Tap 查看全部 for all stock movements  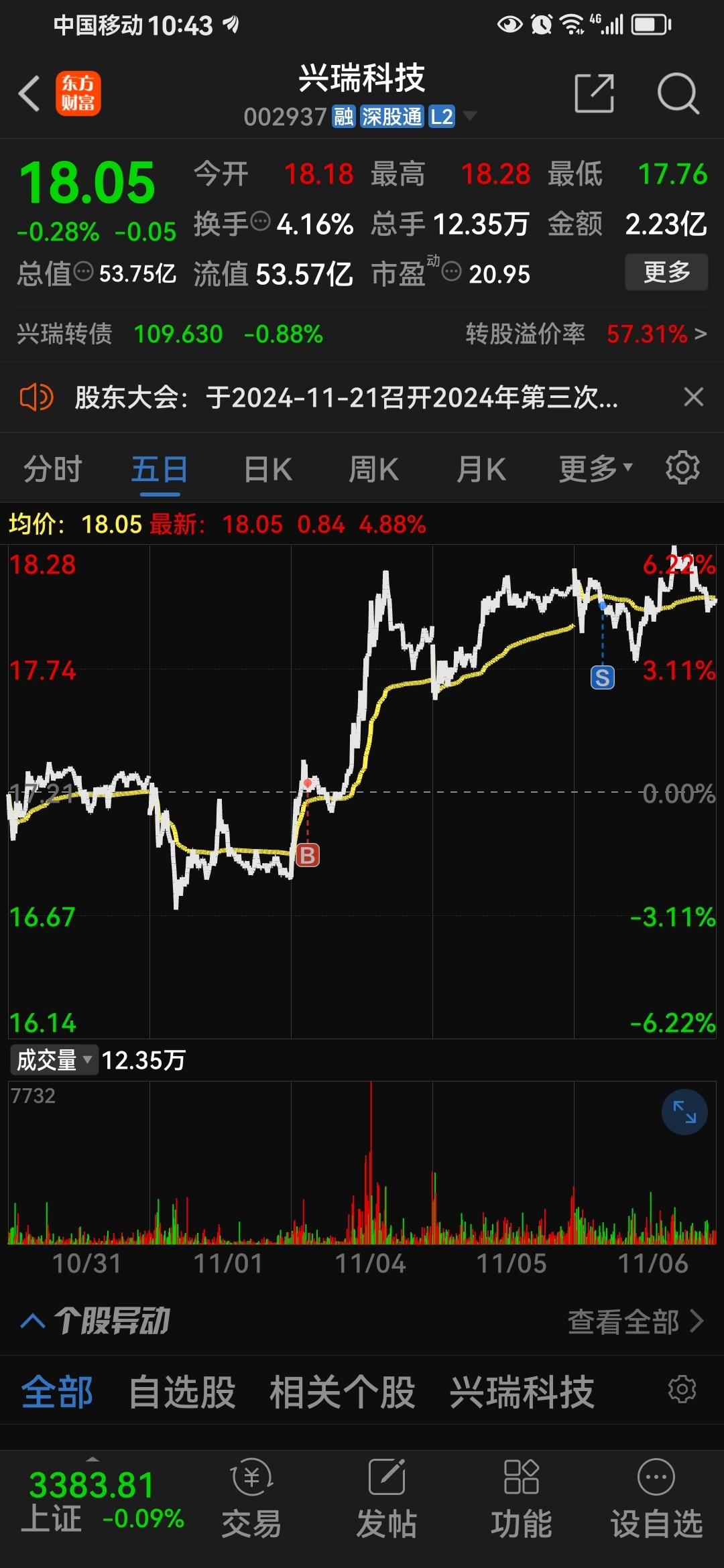636,1322
